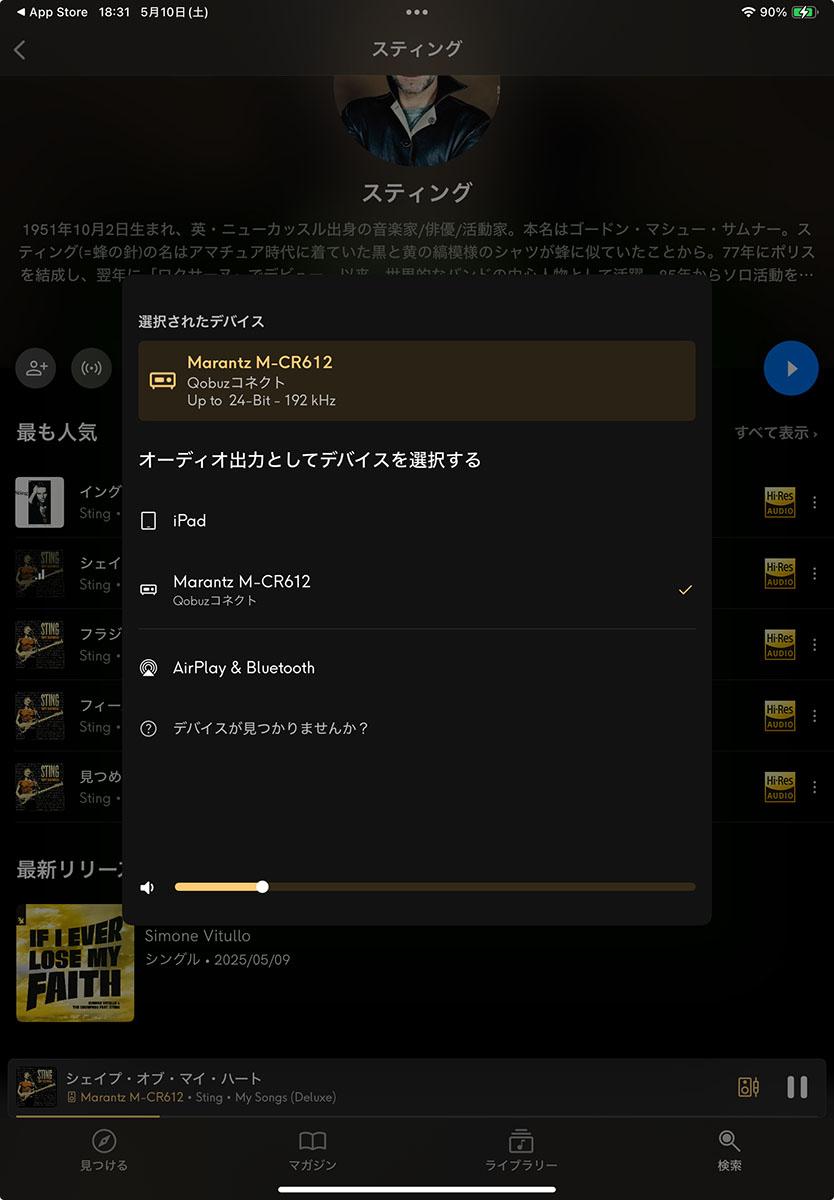Open the selected Marantz M-CR612 device card
The width and height of the screenshot is (834, 1200).
point(416,381)
